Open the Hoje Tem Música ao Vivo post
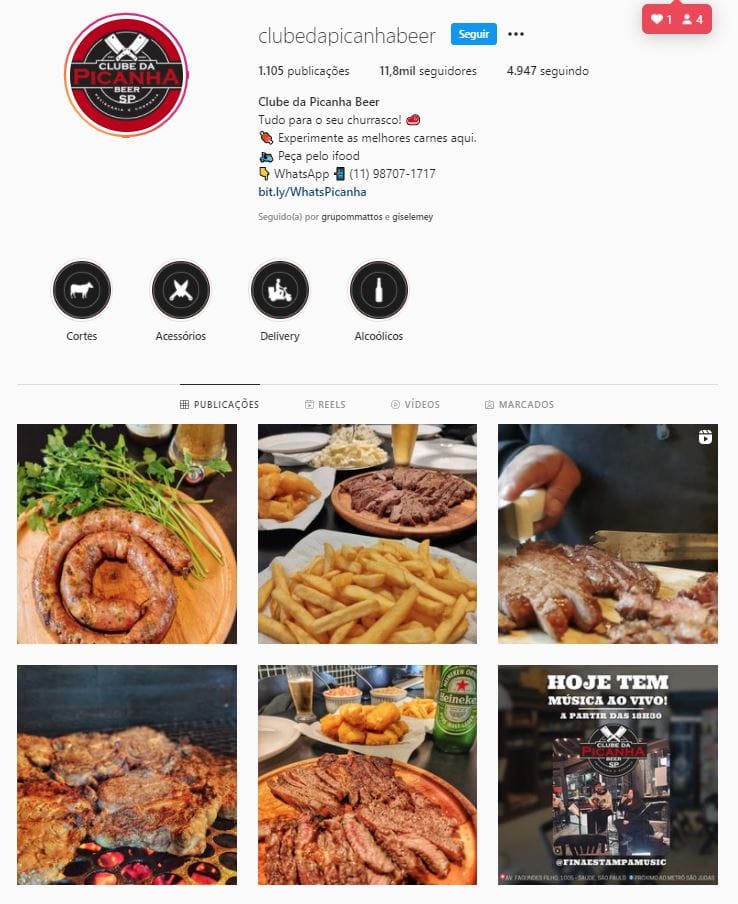 (608, 775)
